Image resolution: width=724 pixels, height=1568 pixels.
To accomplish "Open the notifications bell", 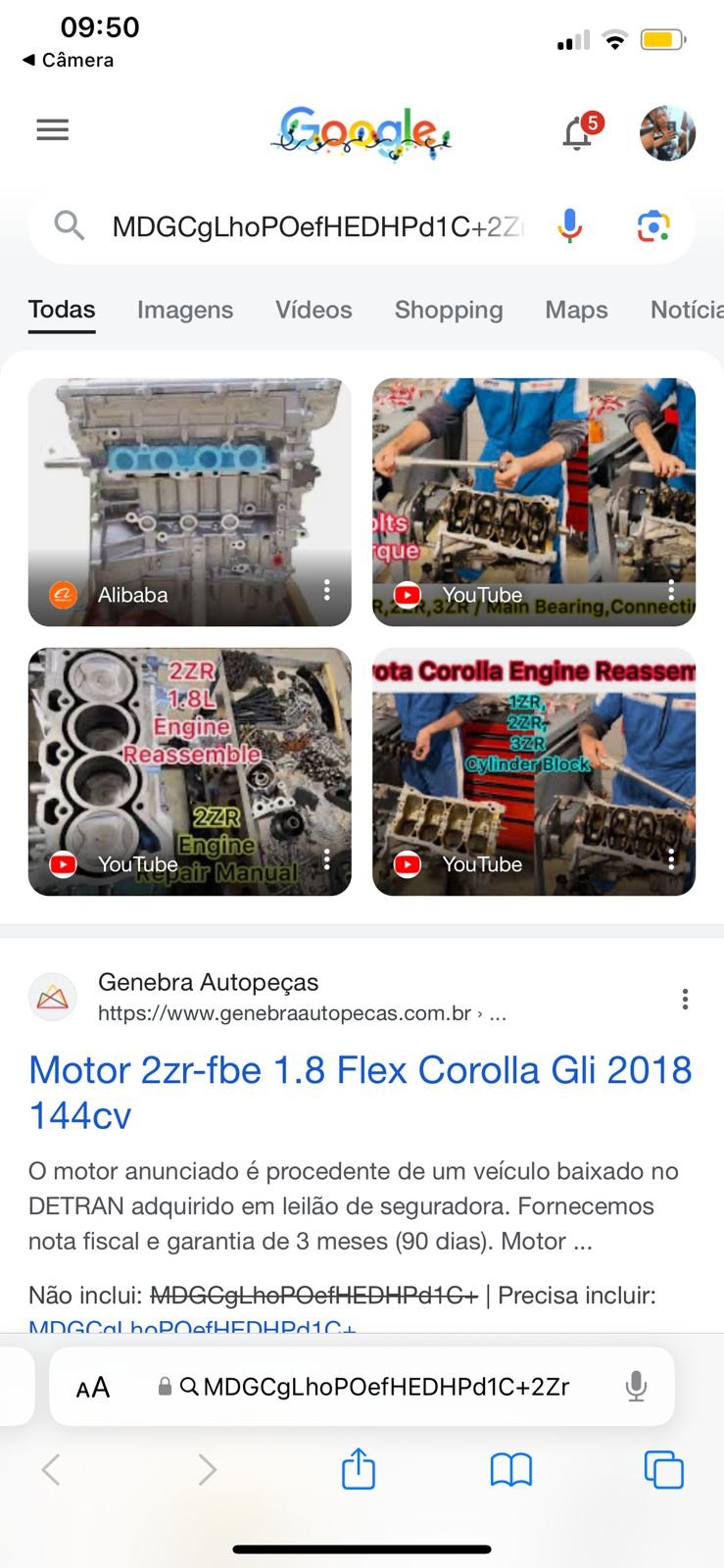I will pos(577,133).
